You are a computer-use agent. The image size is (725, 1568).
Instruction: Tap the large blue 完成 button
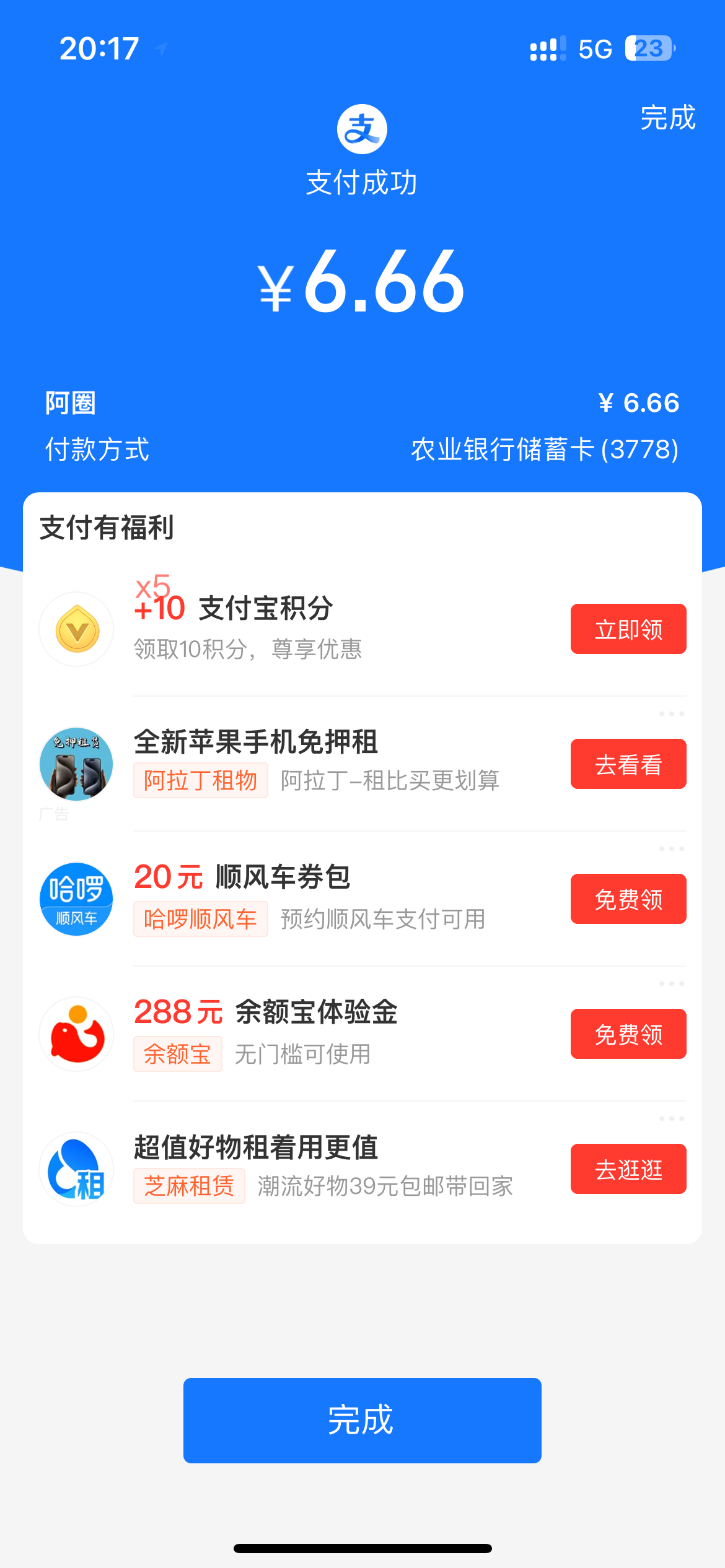pos(362,1421)
